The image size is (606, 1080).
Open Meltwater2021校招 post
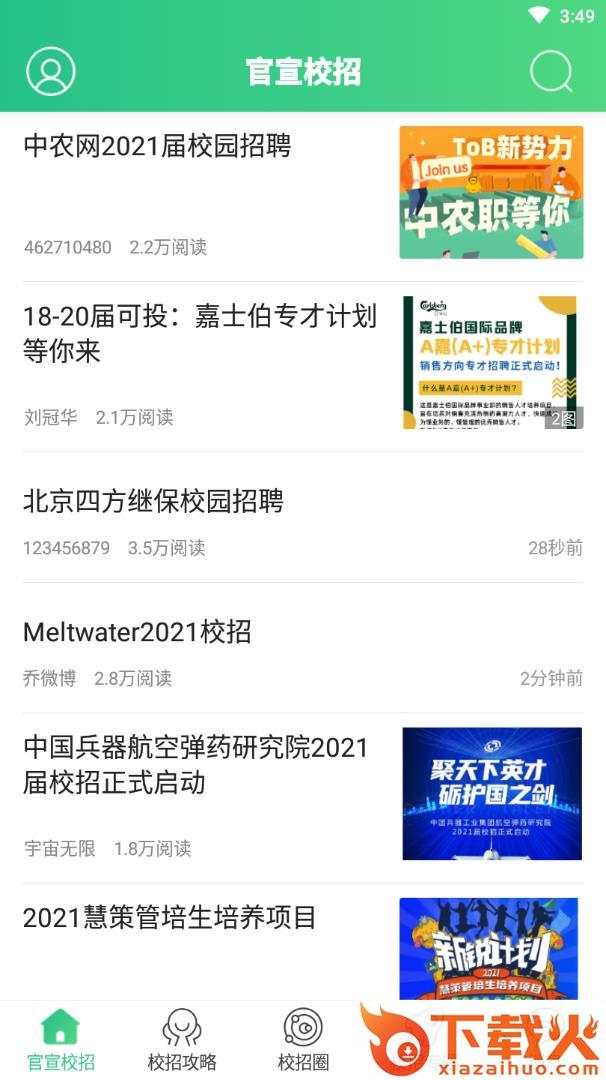click(137, 632)
